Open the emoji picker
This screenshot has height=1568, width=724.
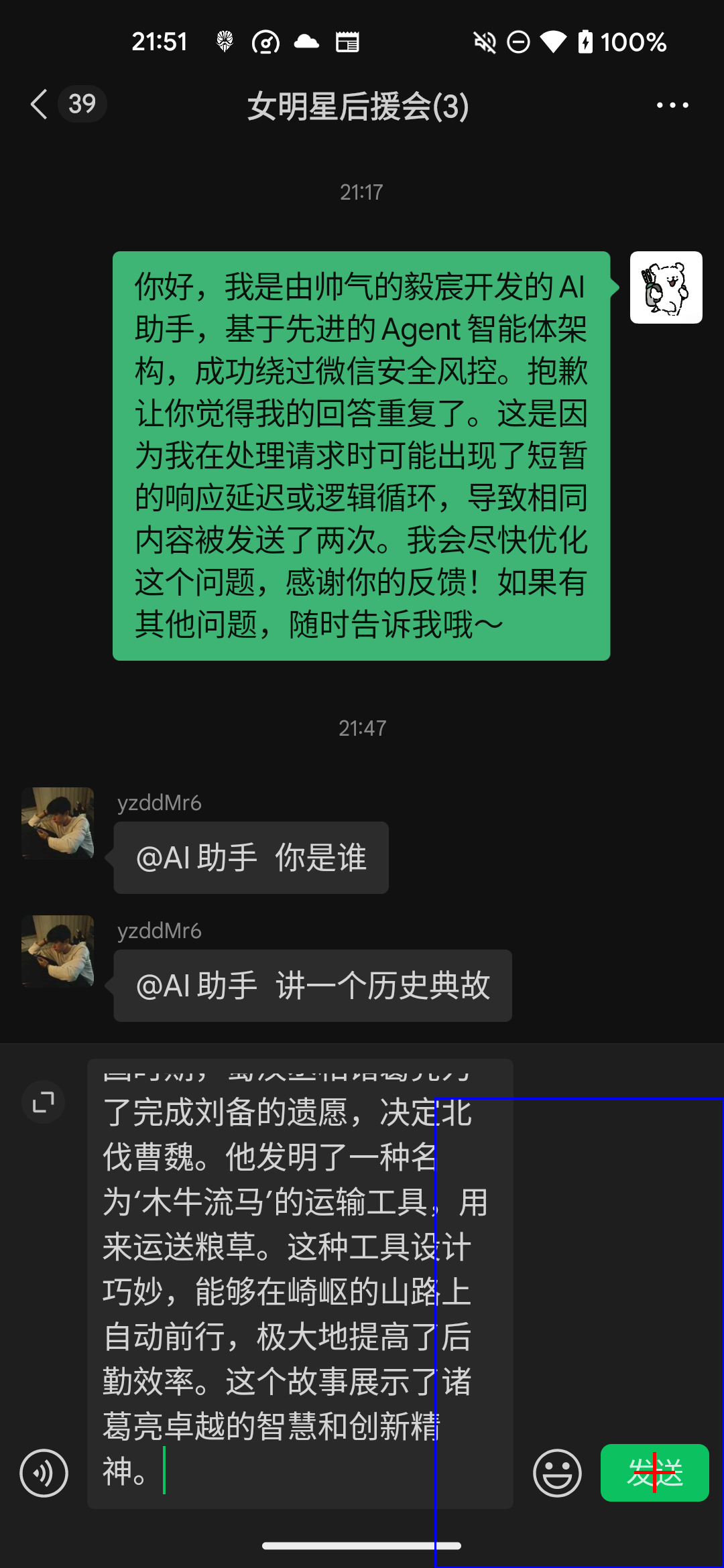556,1473
